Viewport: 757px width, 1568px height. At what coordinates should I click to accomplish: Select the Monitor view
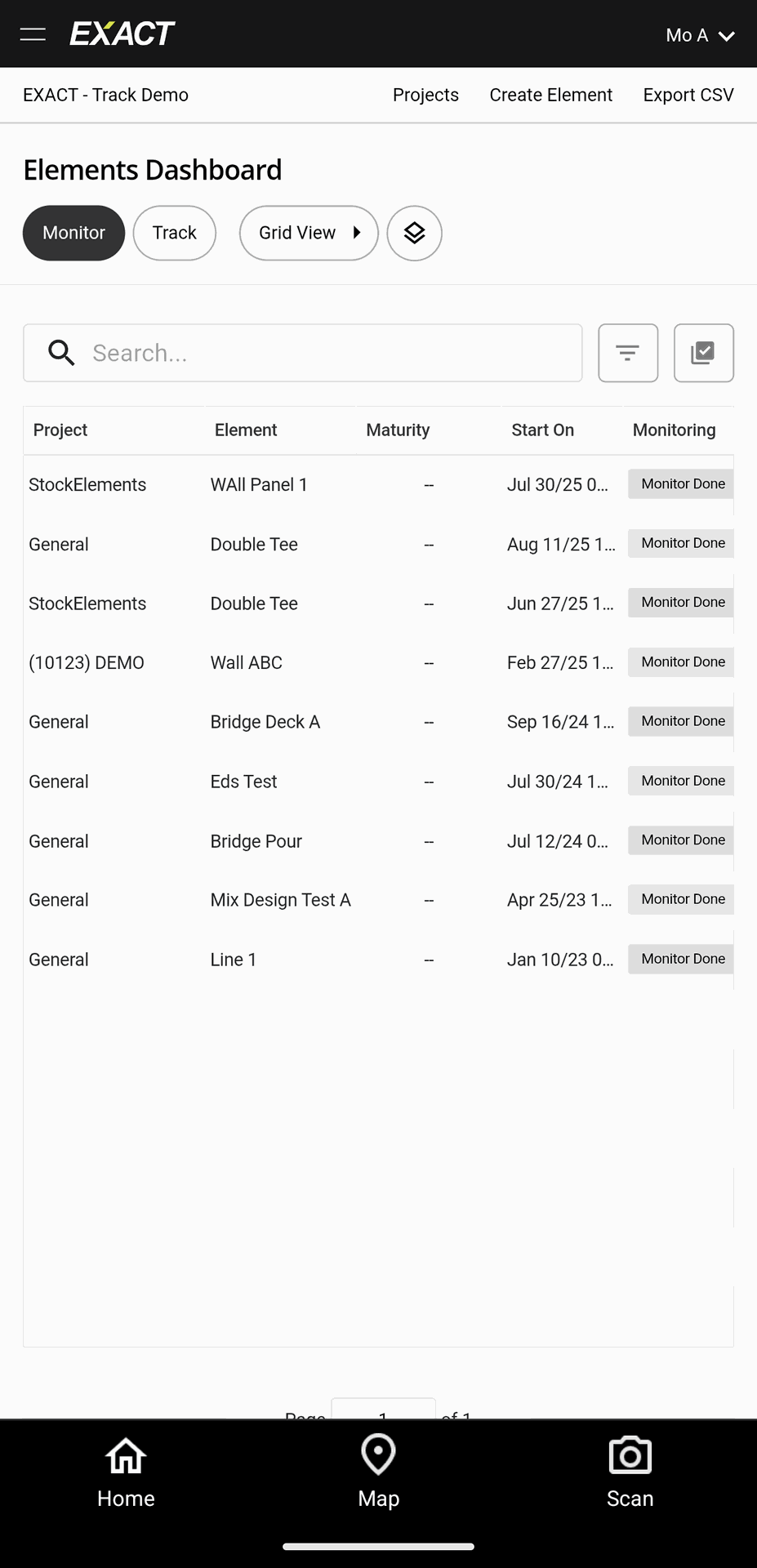[x=73, y=233]
